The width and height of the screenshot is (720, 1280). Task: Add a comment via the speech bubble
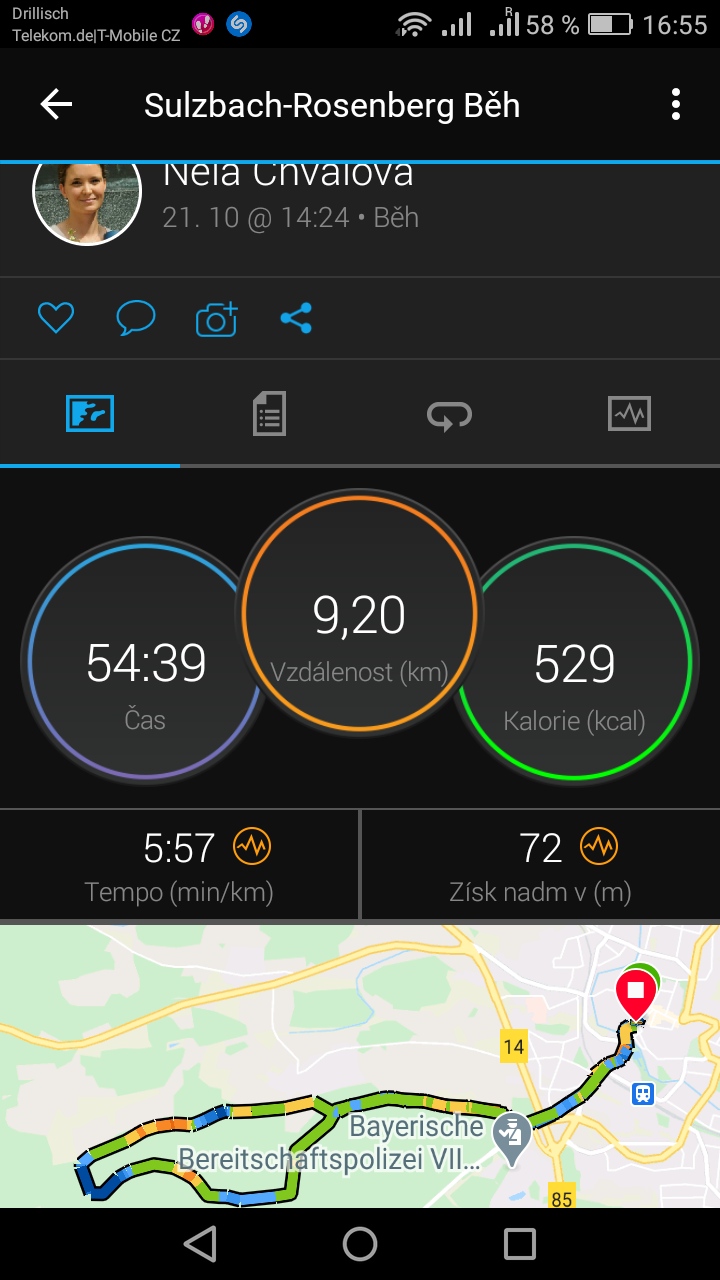(x=136, y=319)
